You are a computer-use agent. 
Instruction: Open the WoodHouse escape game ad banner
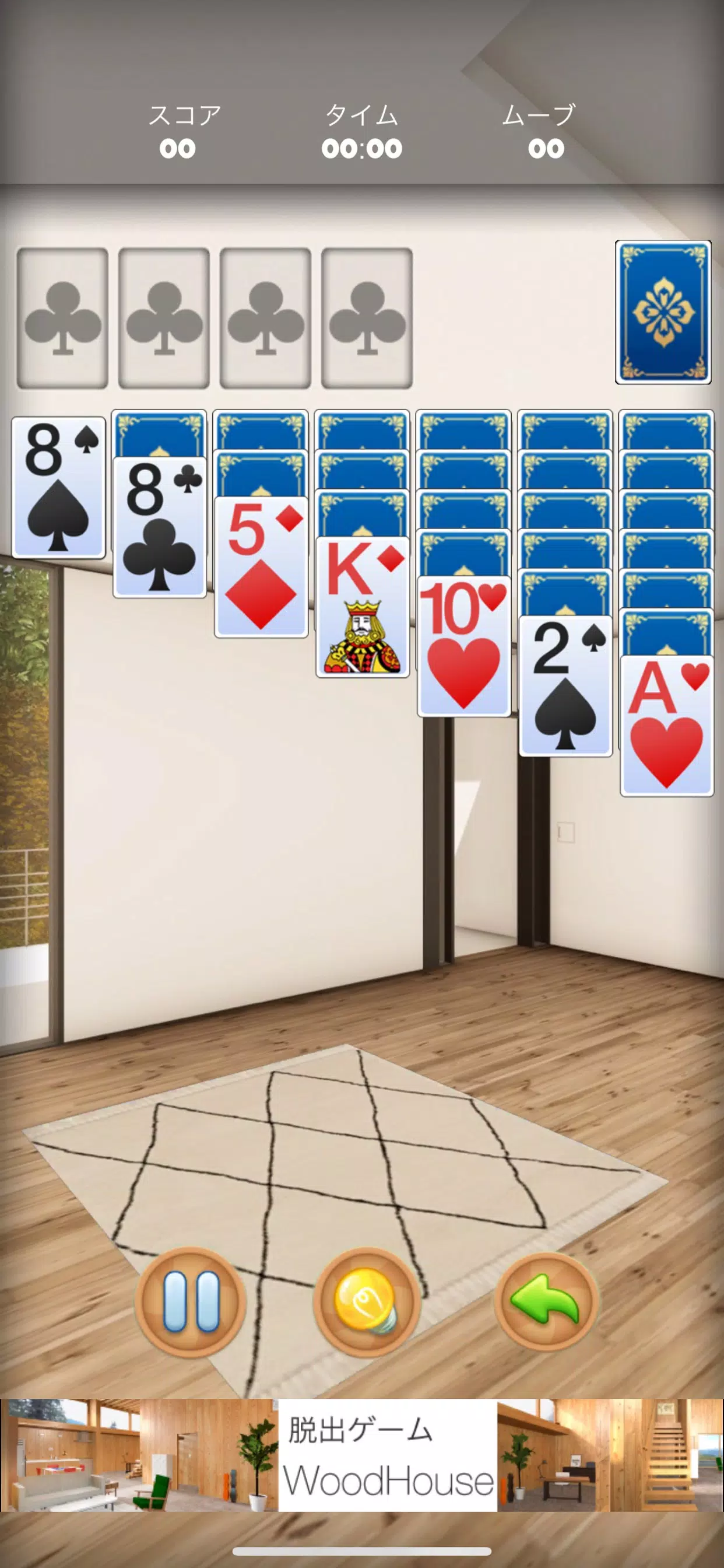click(x=362, y=1455)
